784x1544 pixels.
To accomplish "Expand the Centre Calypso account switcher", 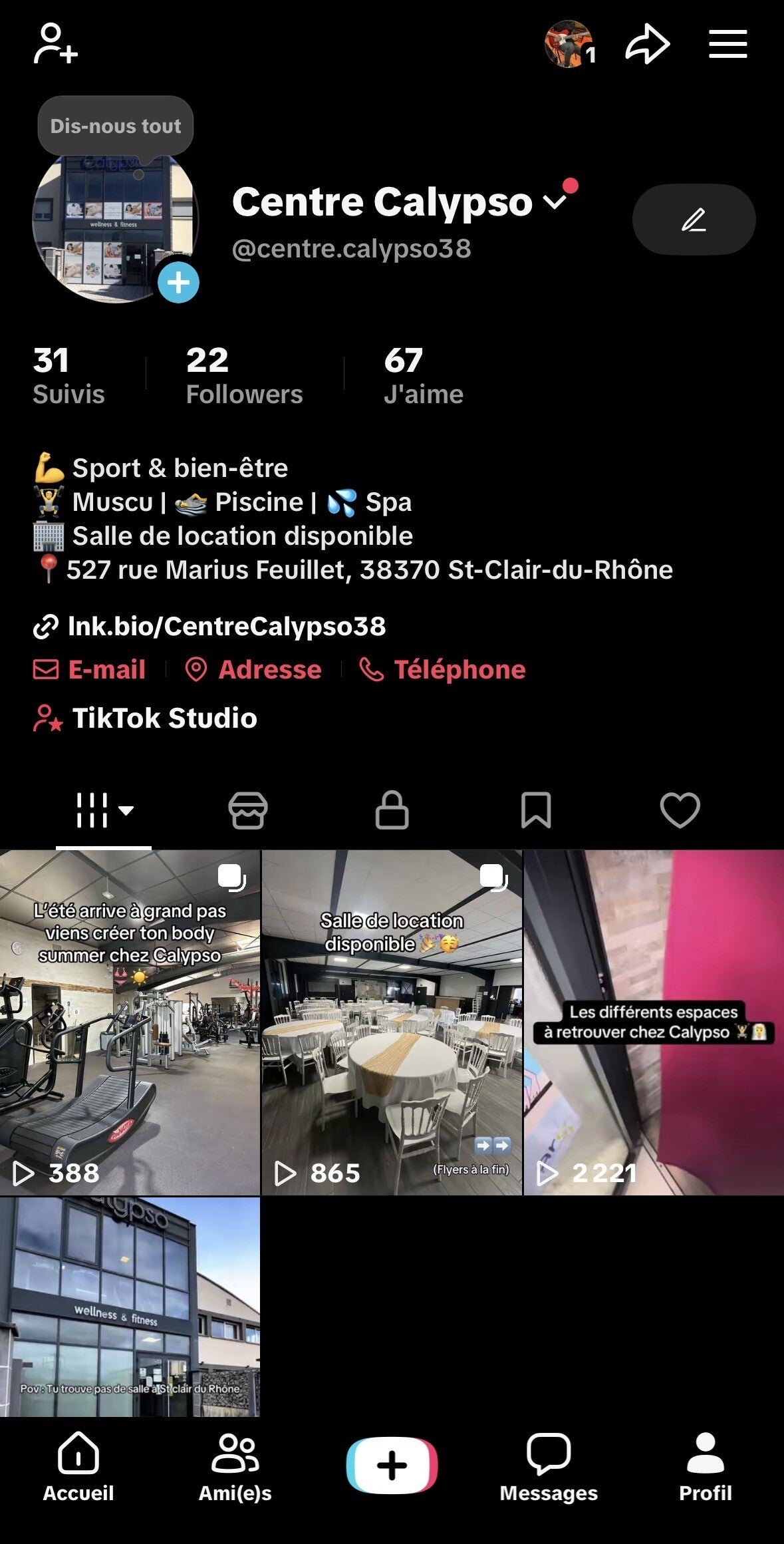I will [555, 202].
